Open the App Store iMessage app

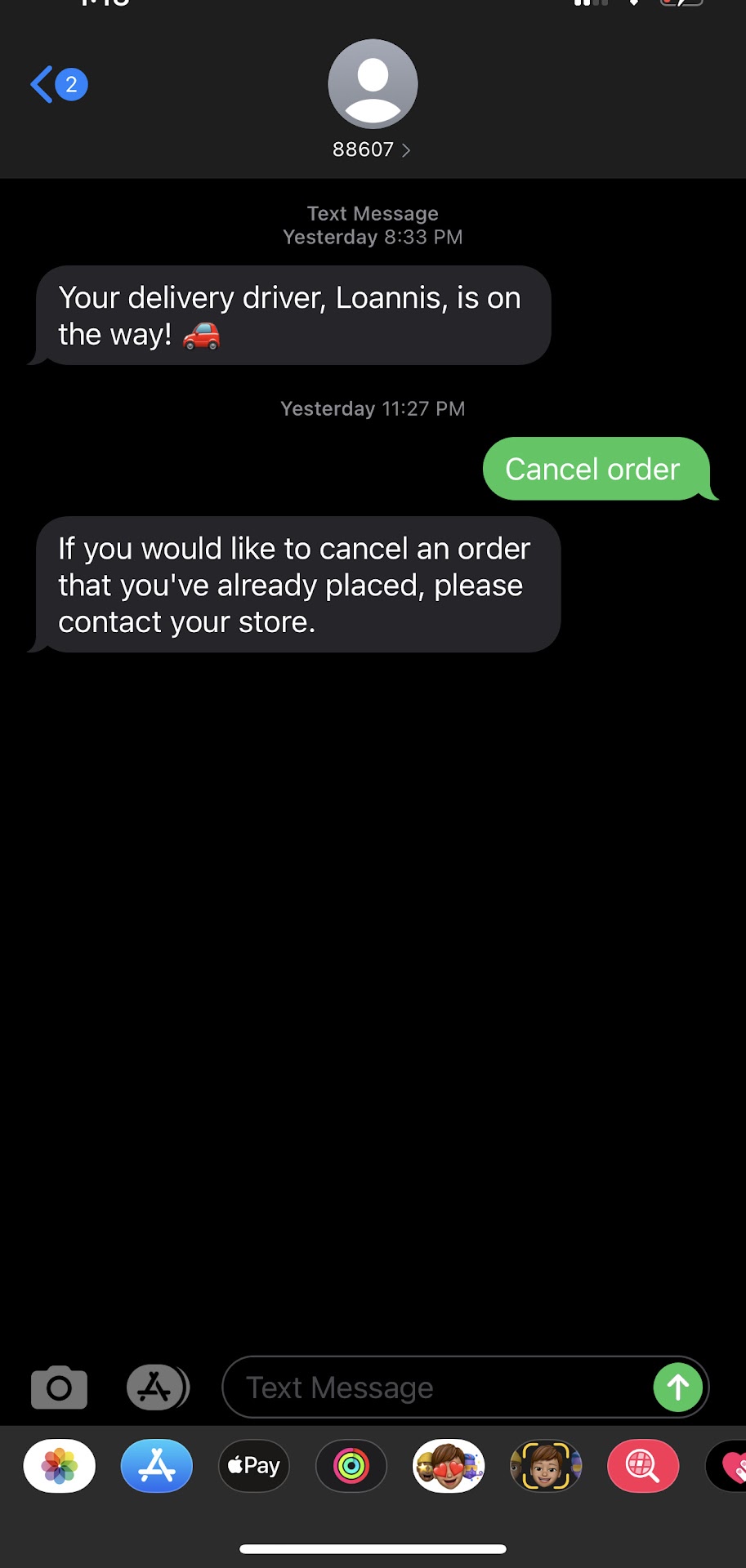157,1466
